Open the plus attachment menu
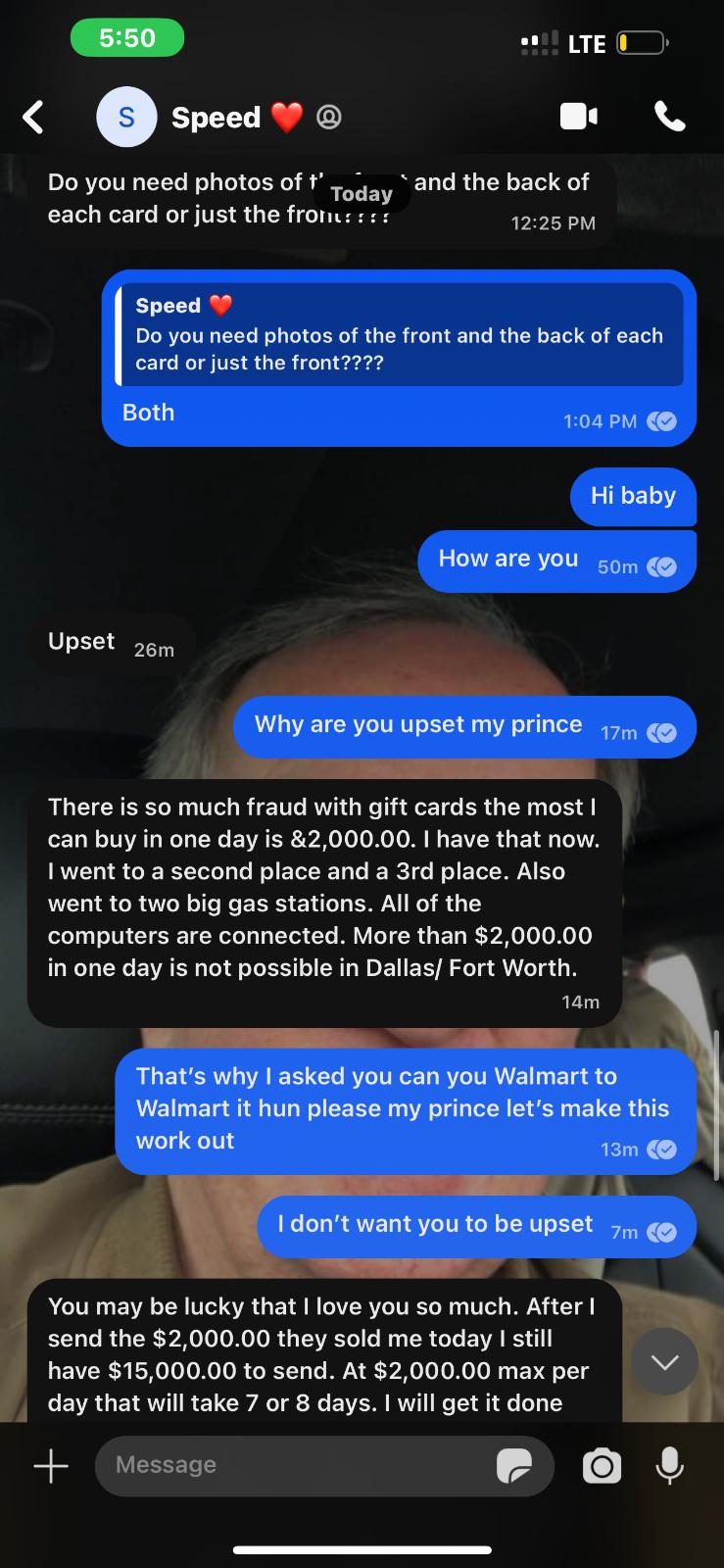Screen dimensions: 724x1568 pyautogui.click(x=51, y=1466)
